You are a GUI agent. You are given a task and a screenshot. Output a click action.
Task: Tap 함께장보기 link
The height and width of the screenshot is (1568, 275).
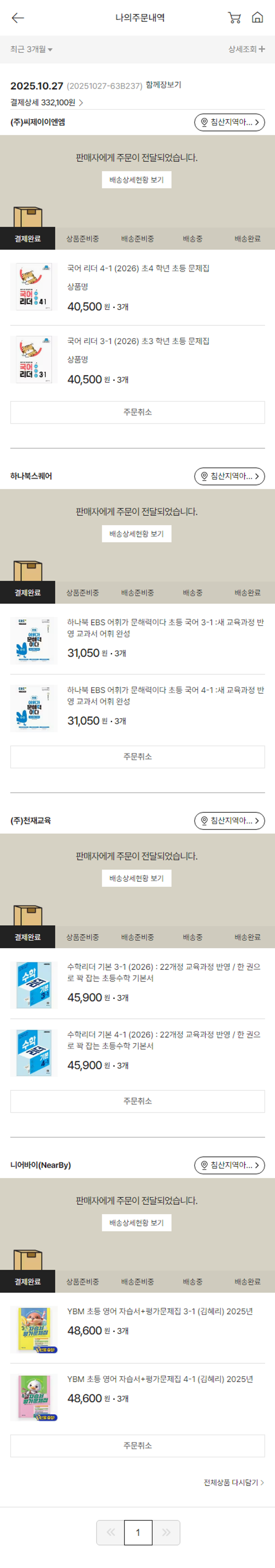163,85
